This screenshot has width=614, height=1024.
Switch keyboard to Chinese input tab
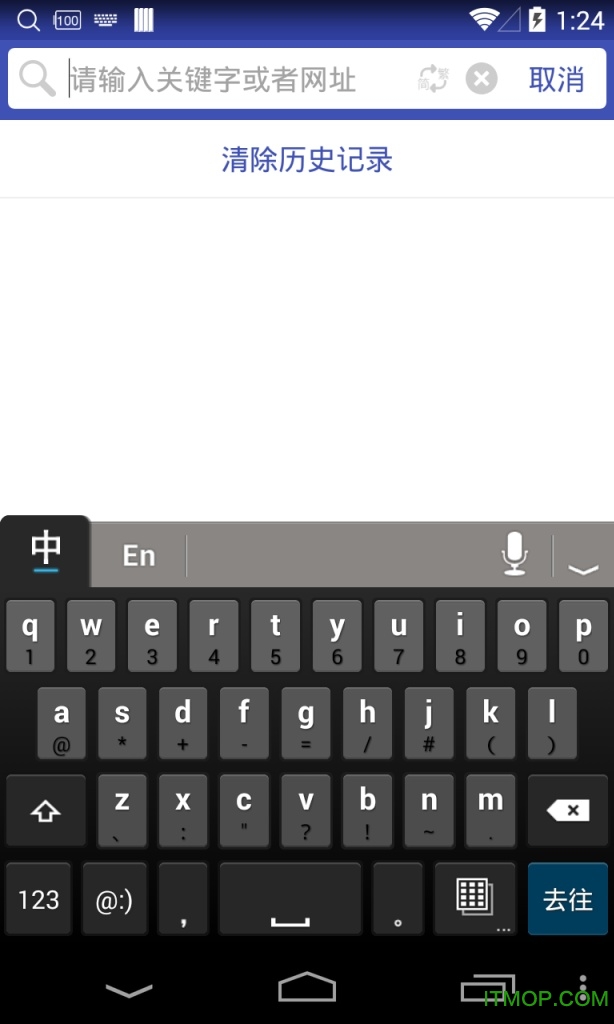pyautogui.click(x=46, y=552)
